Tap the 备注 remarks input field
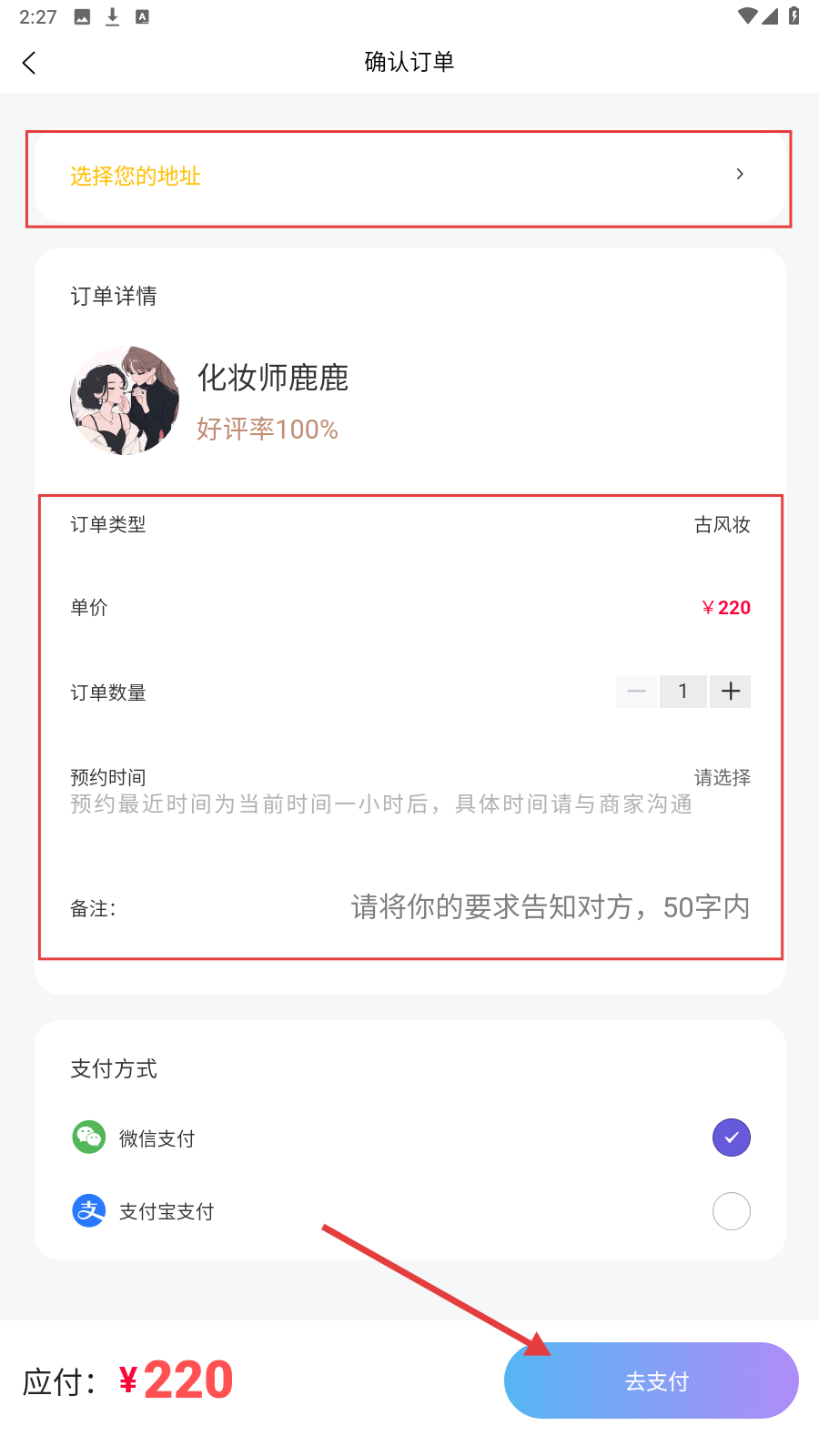 click(x=550, y=907)
